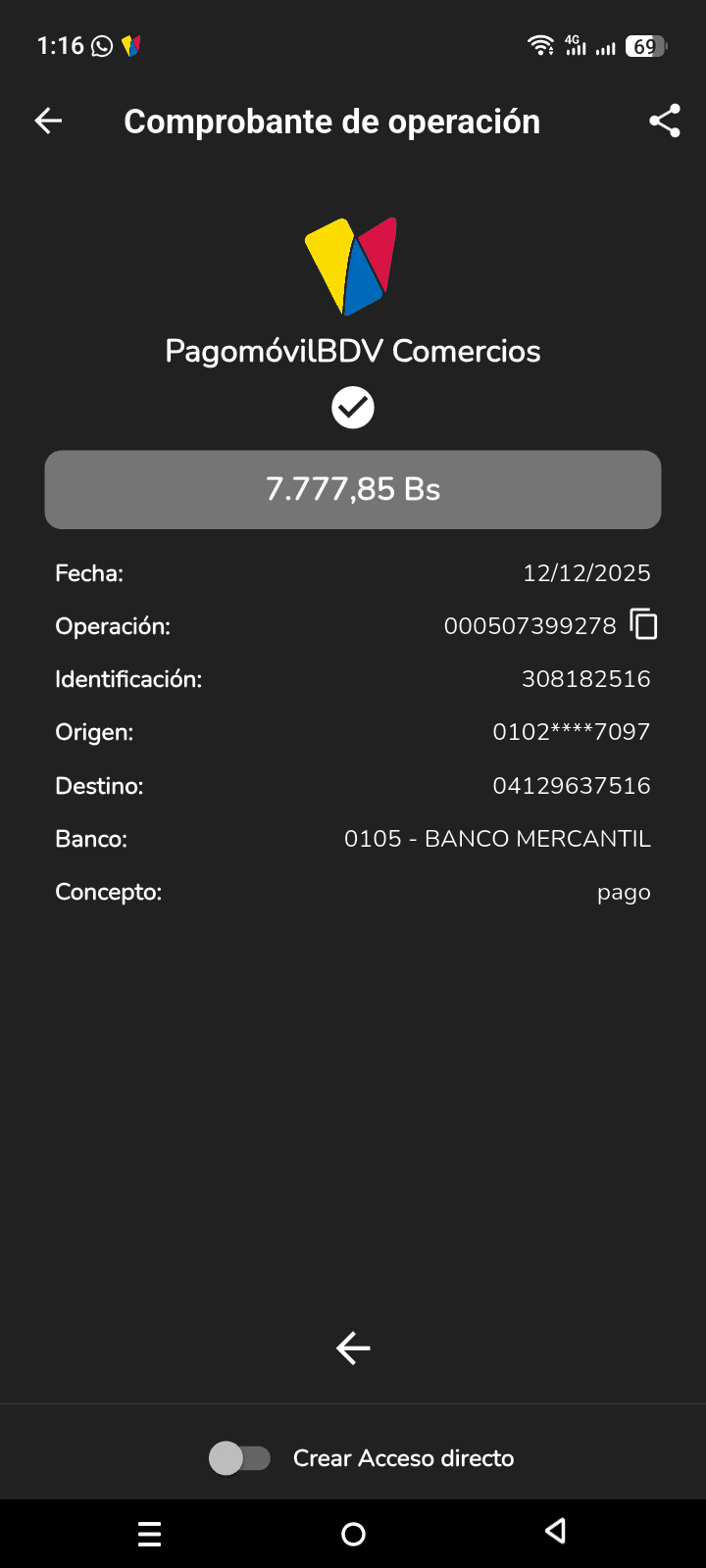Enable the Crear Acceso directo switch
This screenshot has width=706, height=1568.
[240, 1457]
